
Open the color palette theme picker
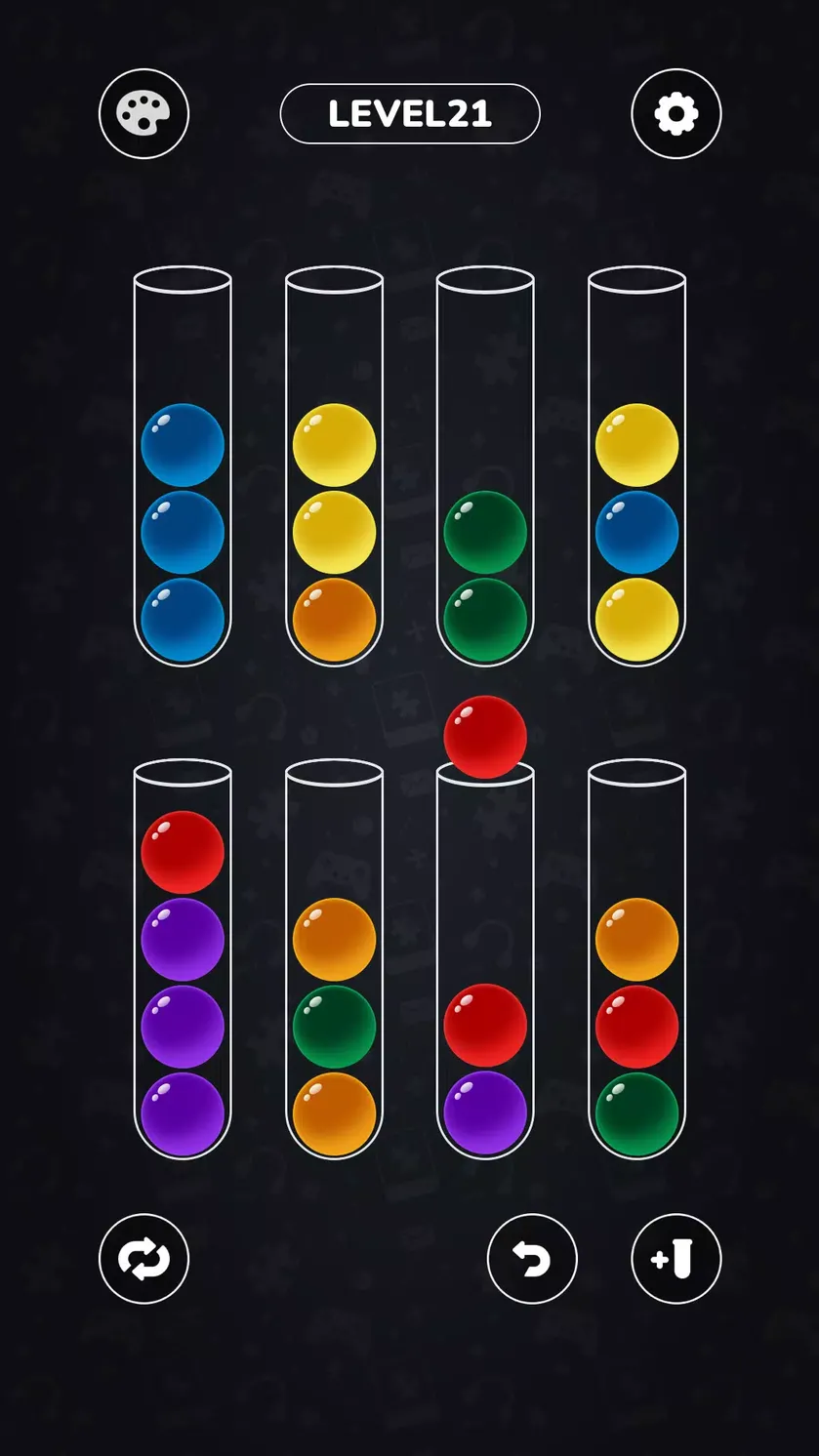coord(143,113)
